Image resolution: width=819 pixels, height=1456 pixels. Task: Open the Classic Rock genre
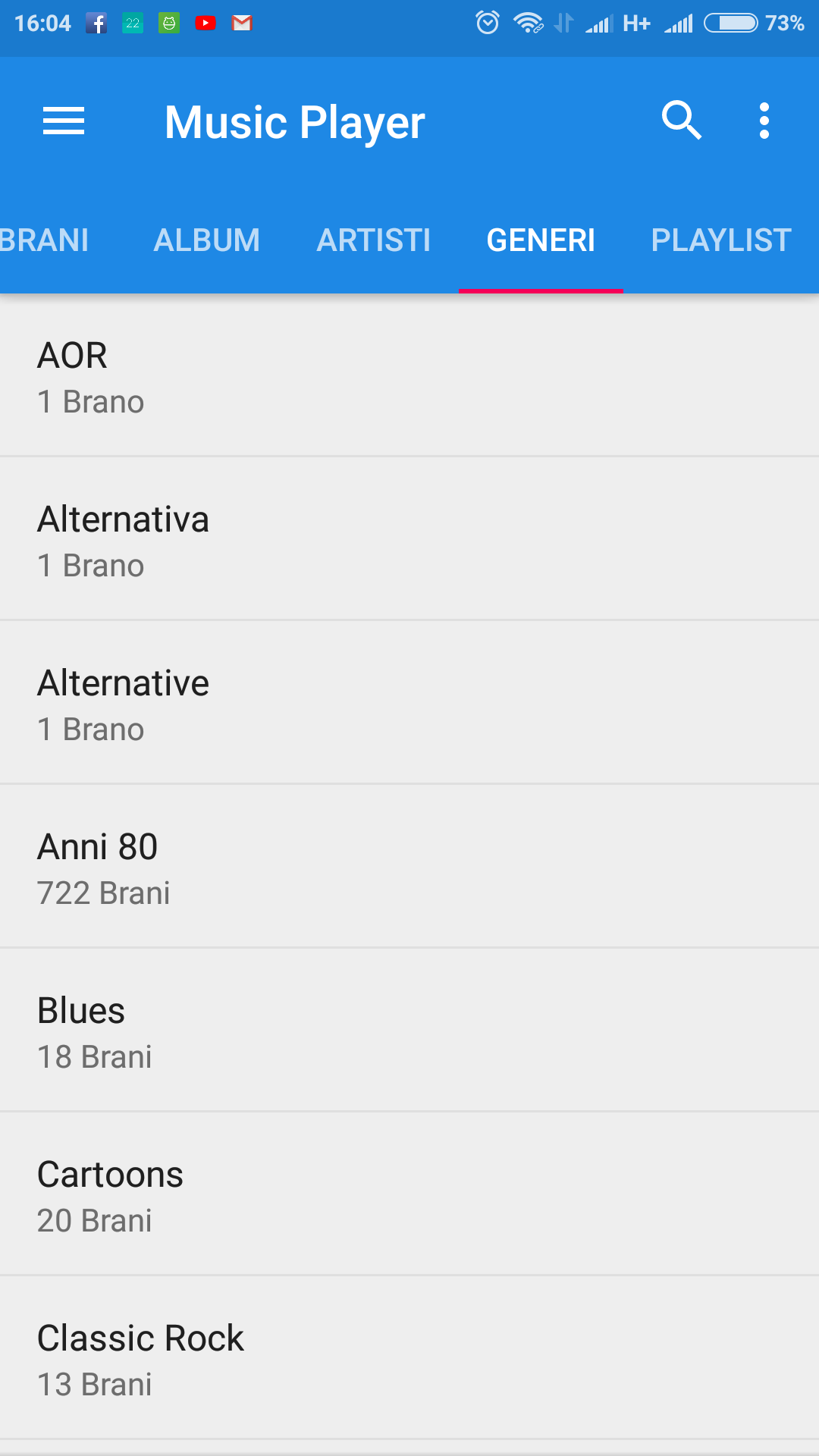[x=409, y=1358]
